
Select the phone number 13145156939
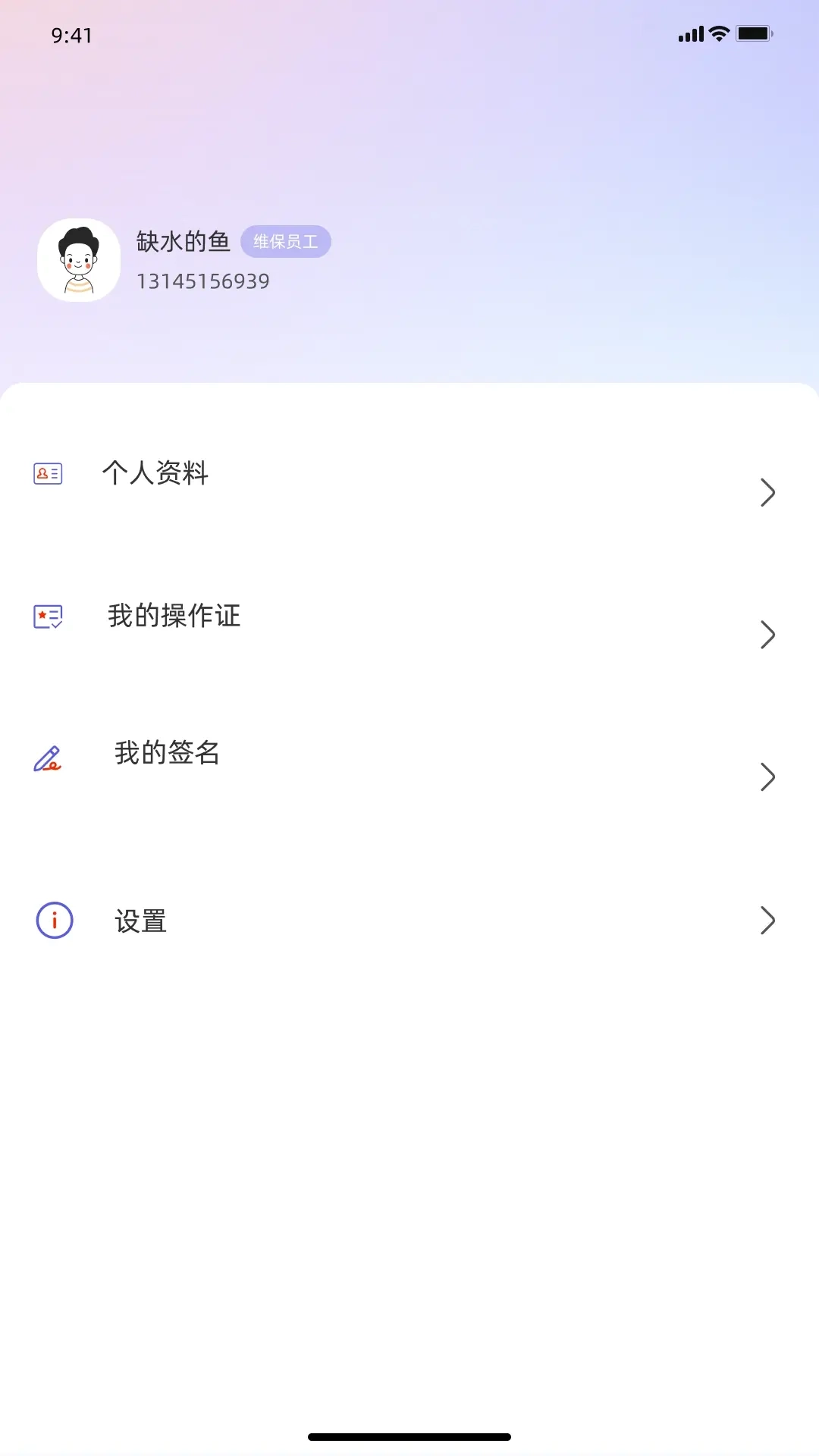204,281
